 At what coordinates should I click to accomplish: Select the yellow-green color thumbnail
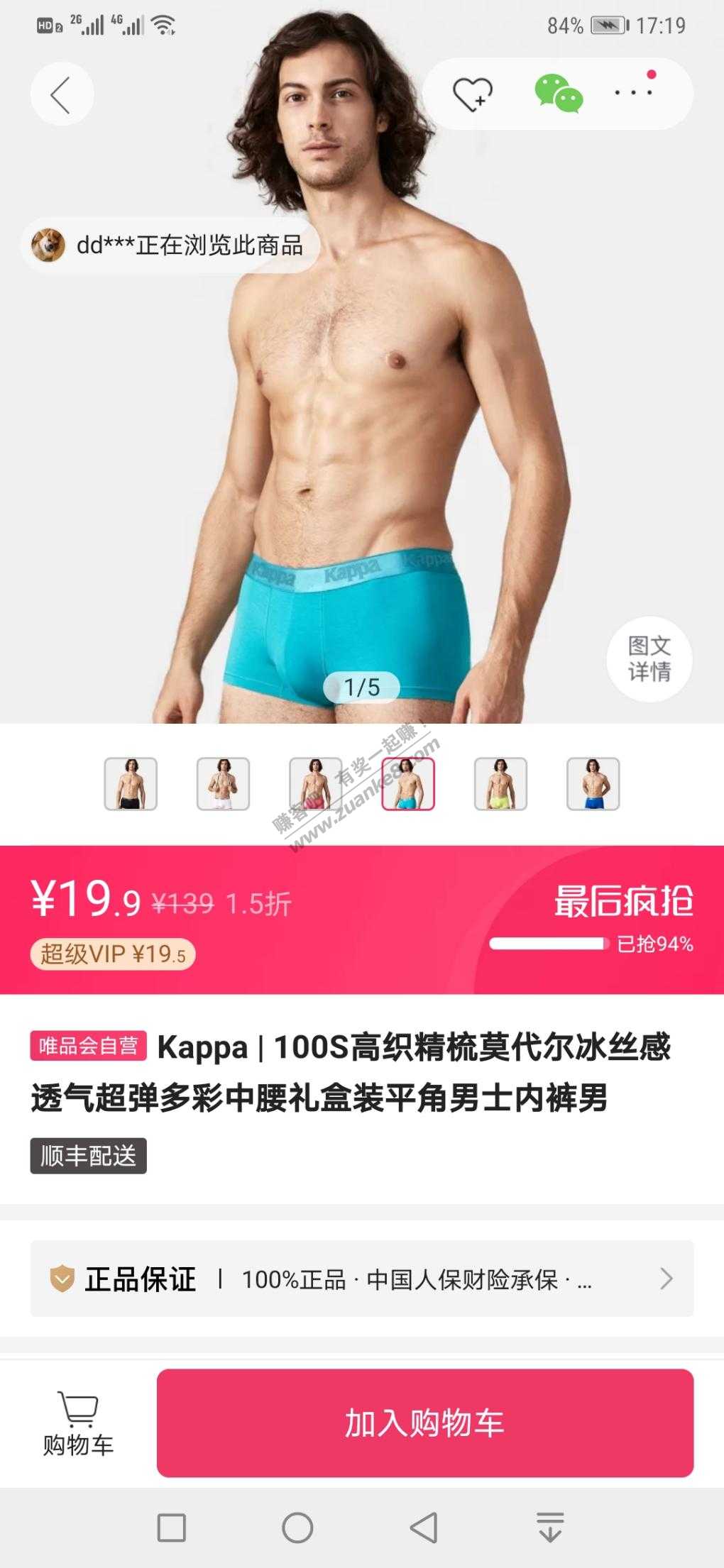(x=500, y=784)
